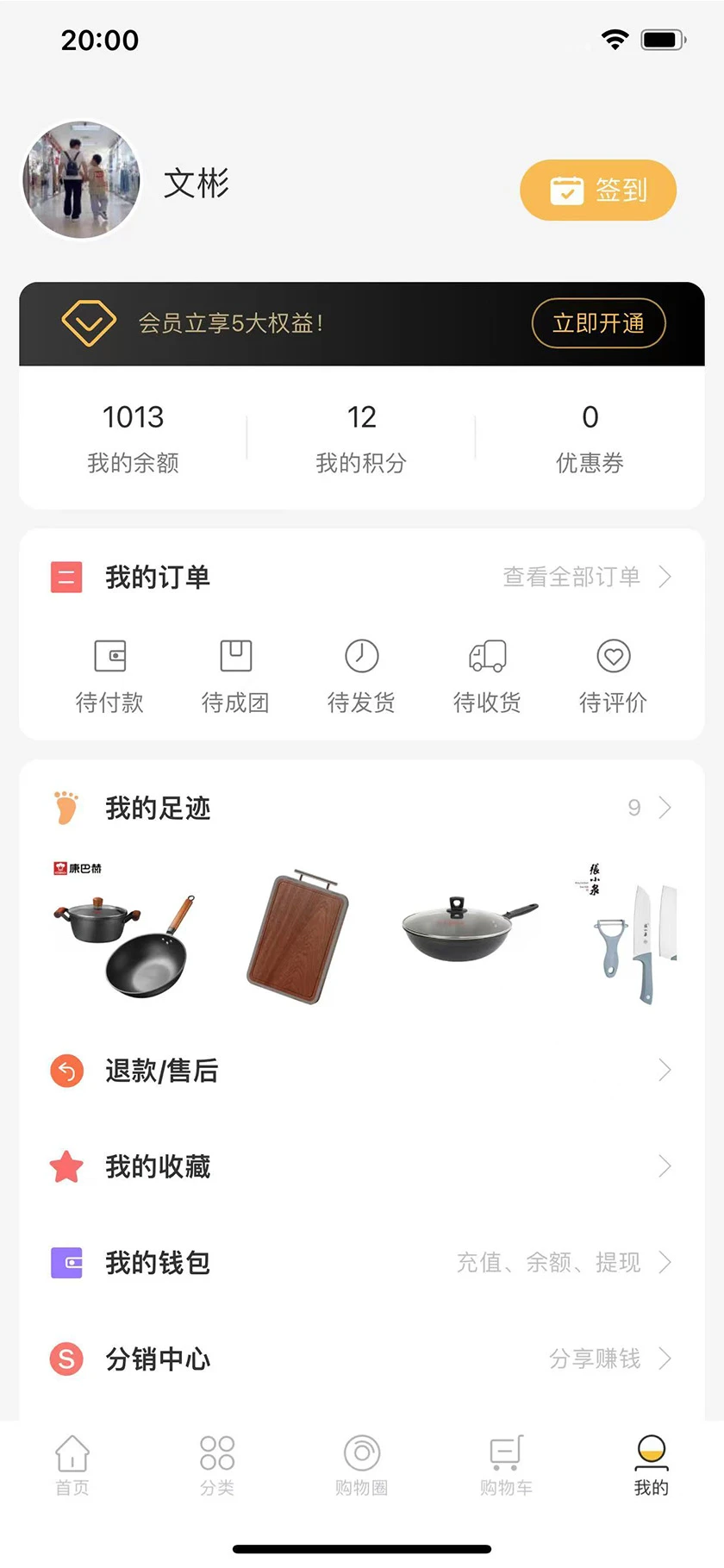Viewport: 724px width, 1568px height.
Task: Click the 我的收藏 red star icon
Action: (x=66, y=1167)
